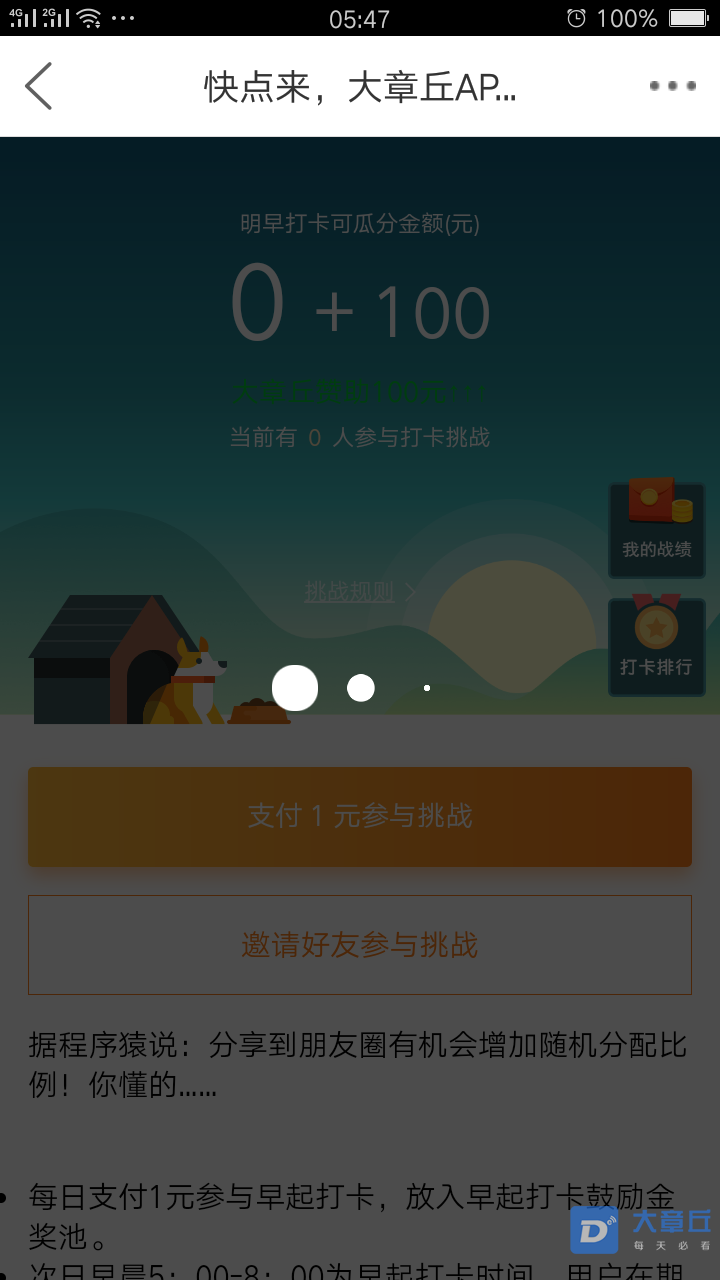Open the three-dot overflow menu

click(672, 86)
